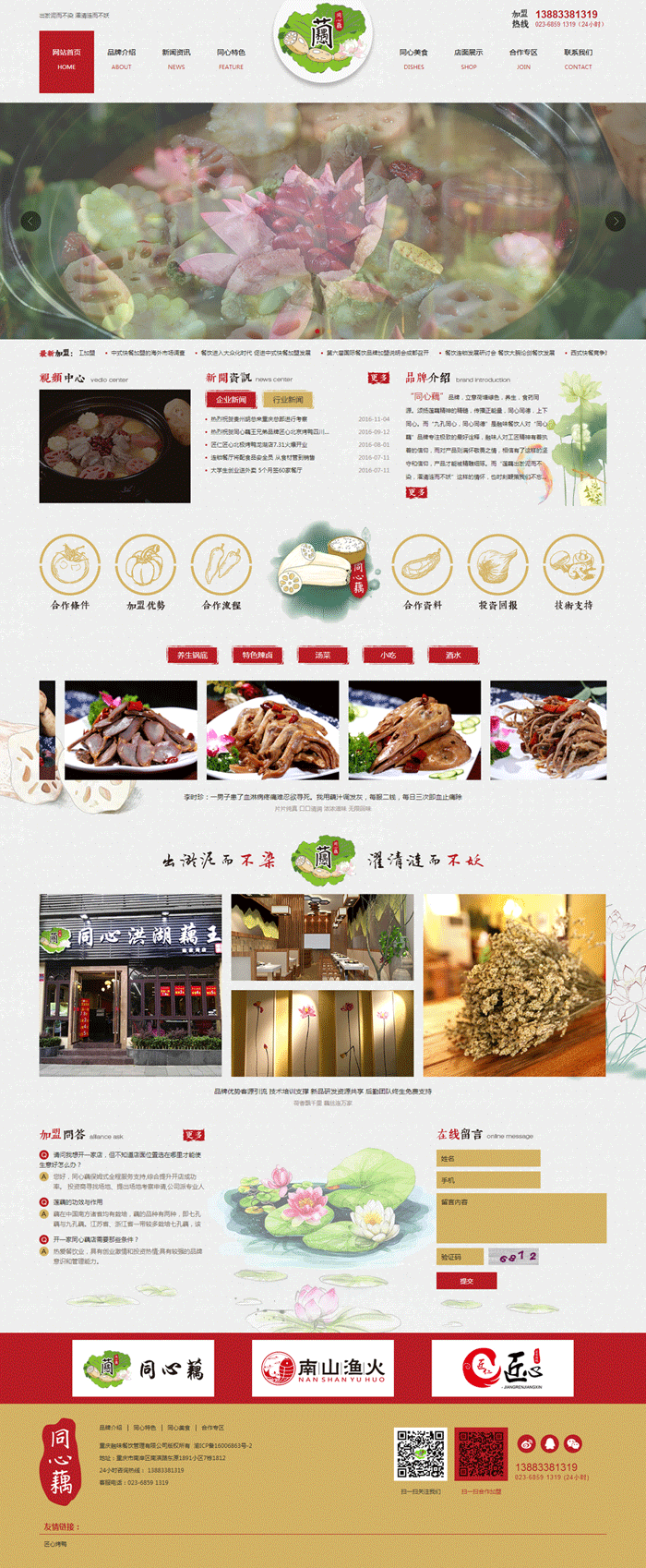
Task: Open 同心美食 Dishes menu item
Action: (x=413, y=59)
